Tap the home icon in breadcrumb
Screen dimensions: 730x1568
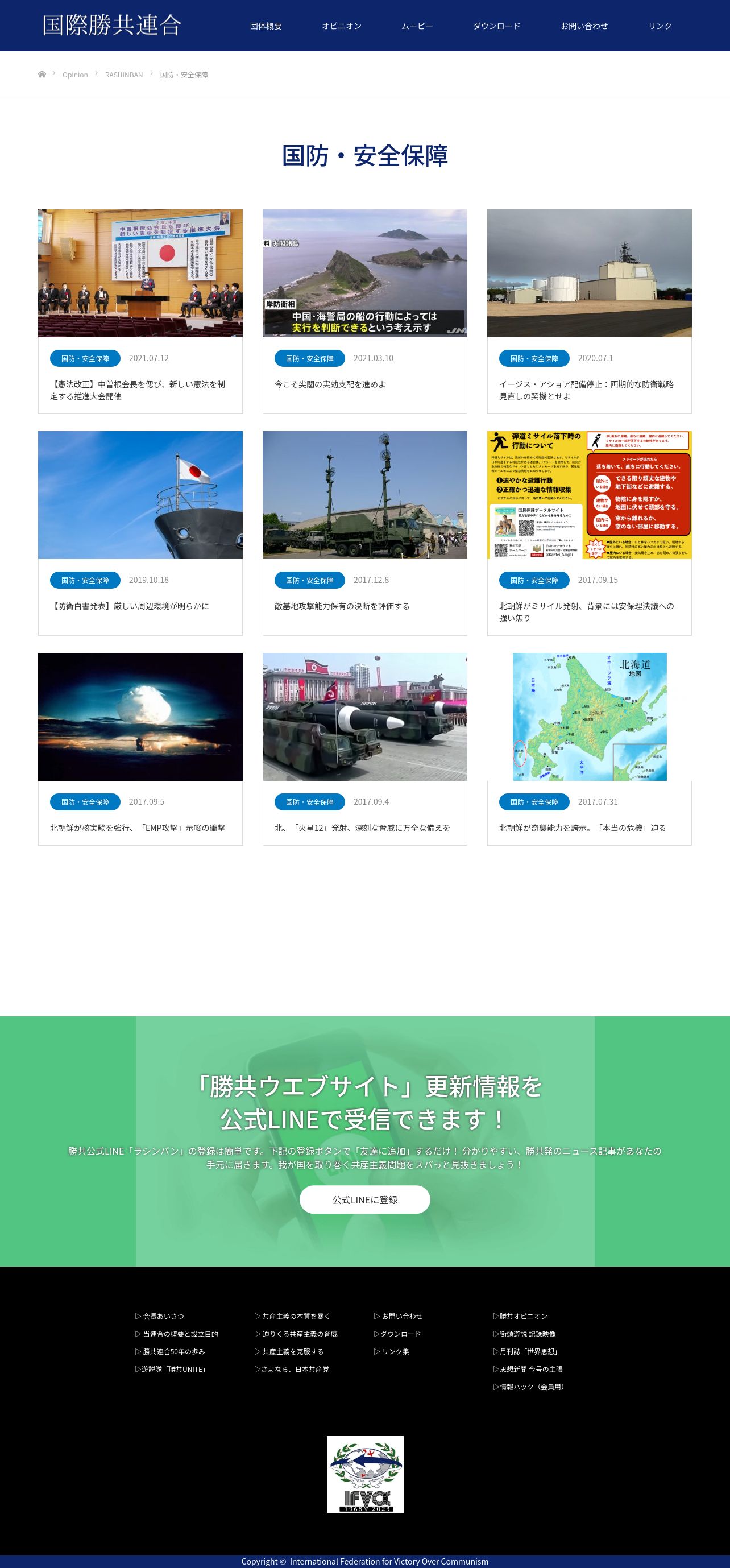coord(42,75)
